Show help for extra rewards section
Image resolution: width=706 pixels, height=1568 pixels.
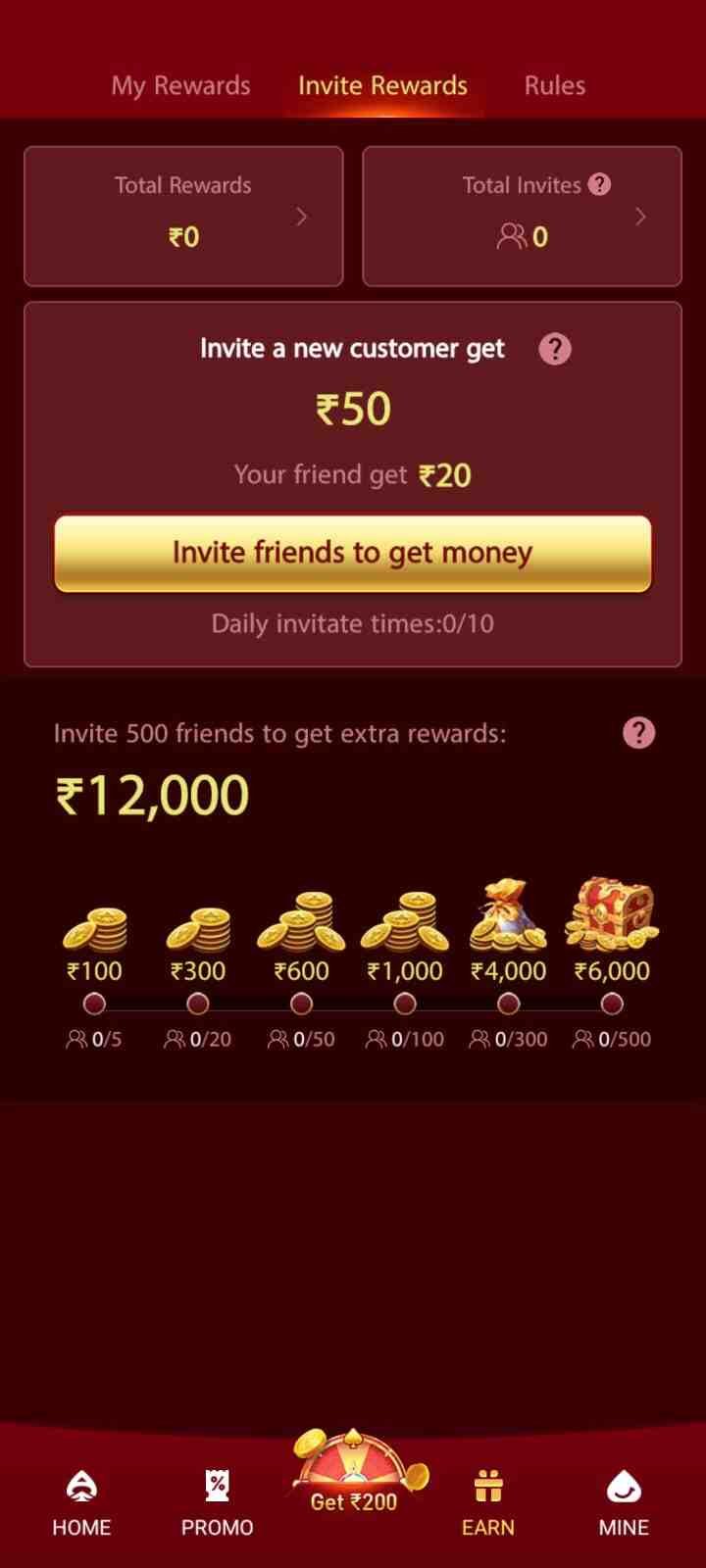click(638, 733)
